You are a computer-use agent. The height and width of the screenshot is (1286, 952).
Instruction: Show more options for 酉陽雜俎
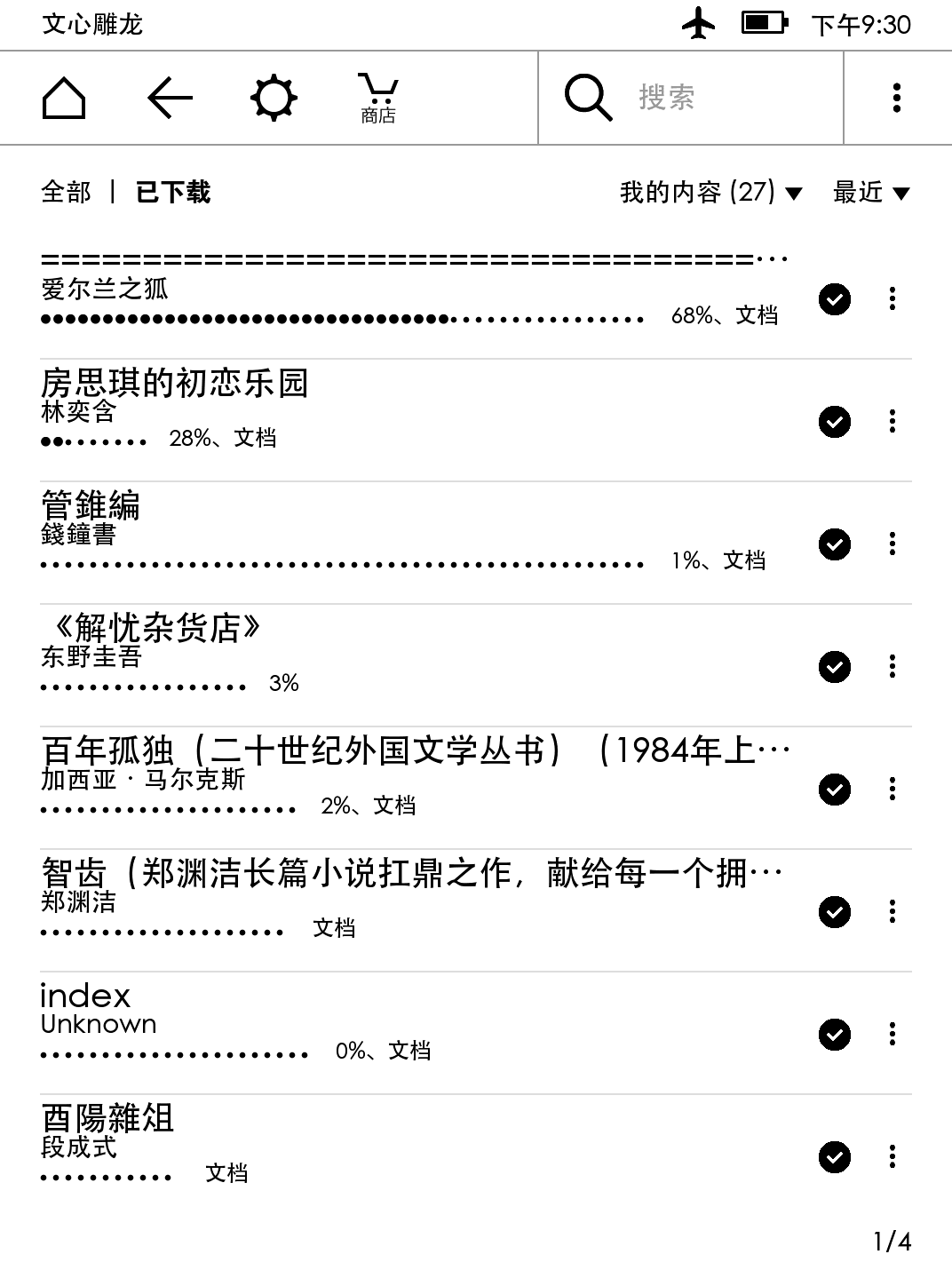coord(892,1156)
